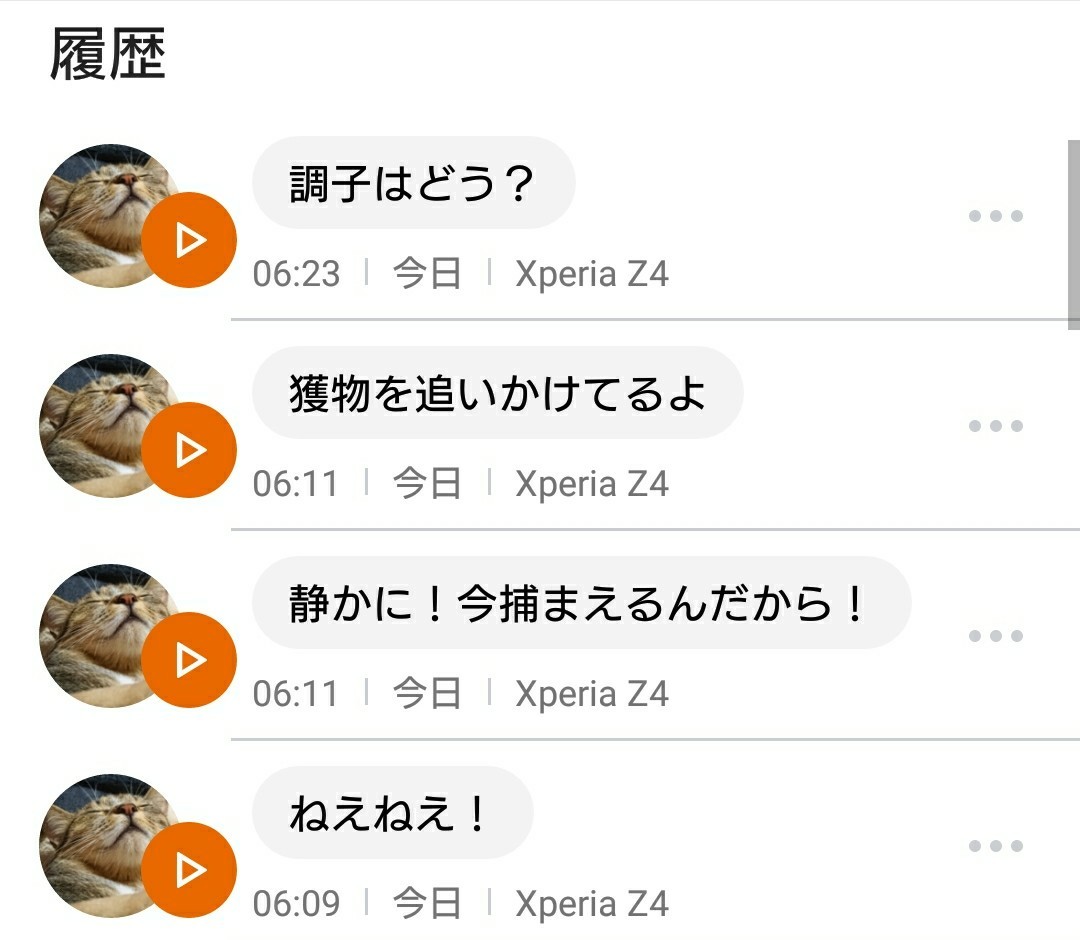The image size is (1080, 940).
Task: Select the 調子はどう？ history entry
Action: [x=413, y=184]
